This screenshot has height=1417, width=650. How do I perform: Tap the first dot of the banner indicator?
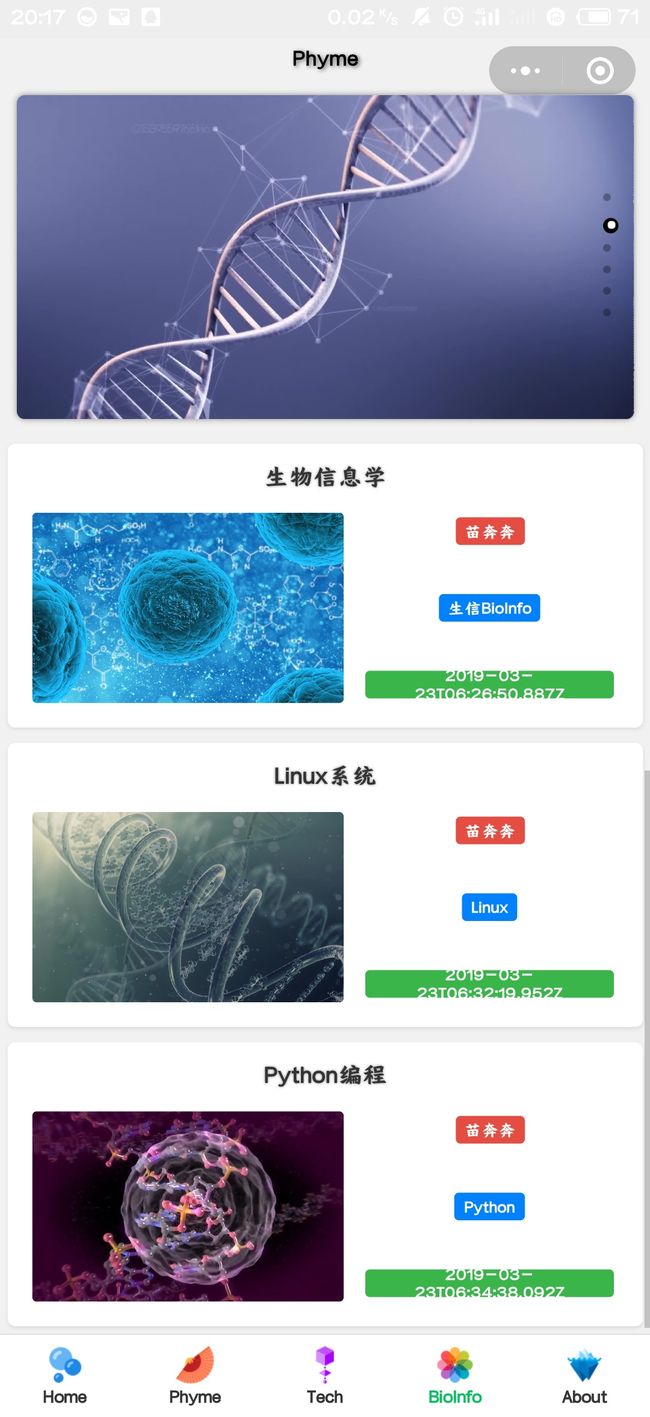607,198
